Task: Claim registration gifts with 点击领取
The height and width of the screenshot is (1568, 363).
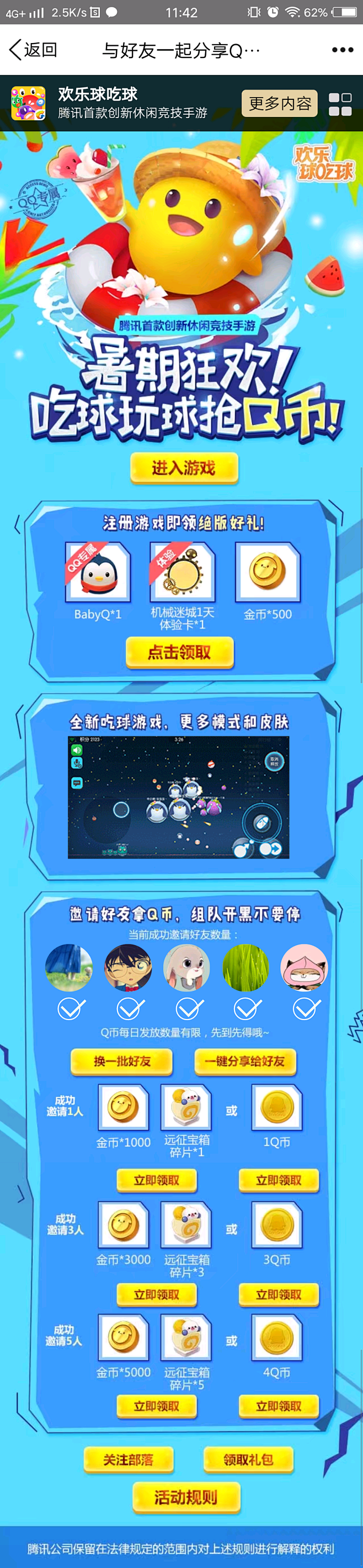Action: (180, 653)
